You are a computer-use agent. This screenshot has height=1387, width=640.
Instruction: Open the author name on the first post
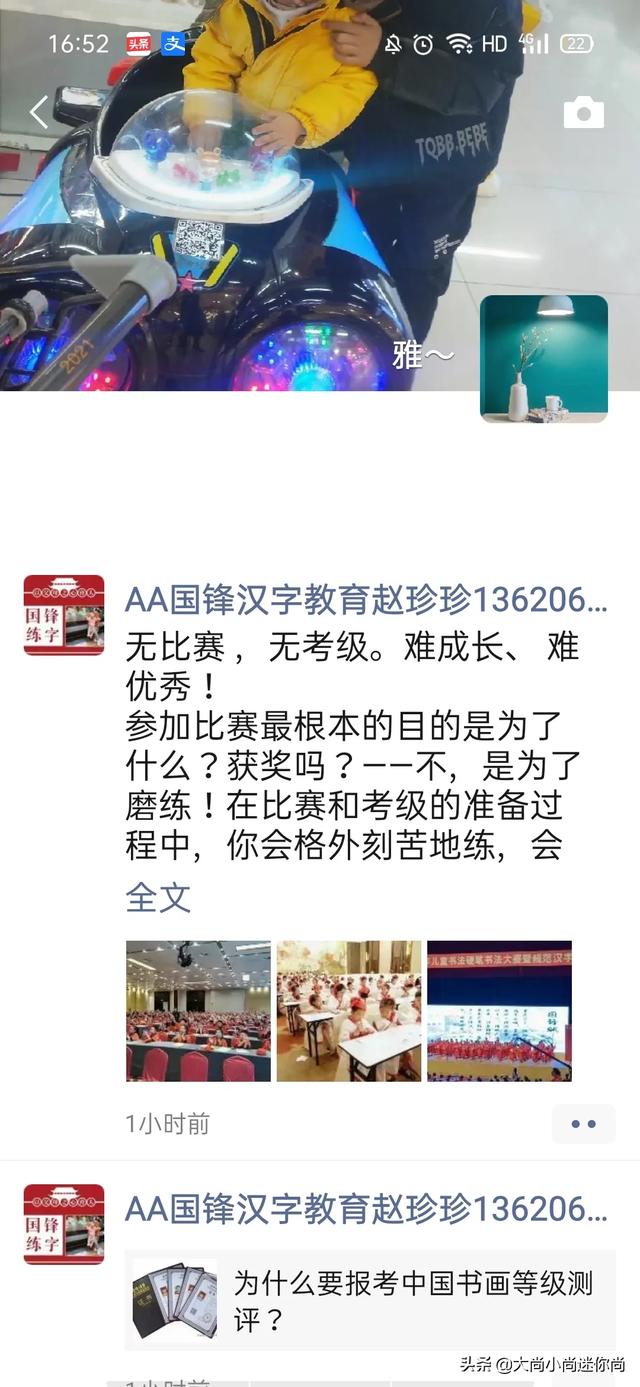tap(365, 600)
